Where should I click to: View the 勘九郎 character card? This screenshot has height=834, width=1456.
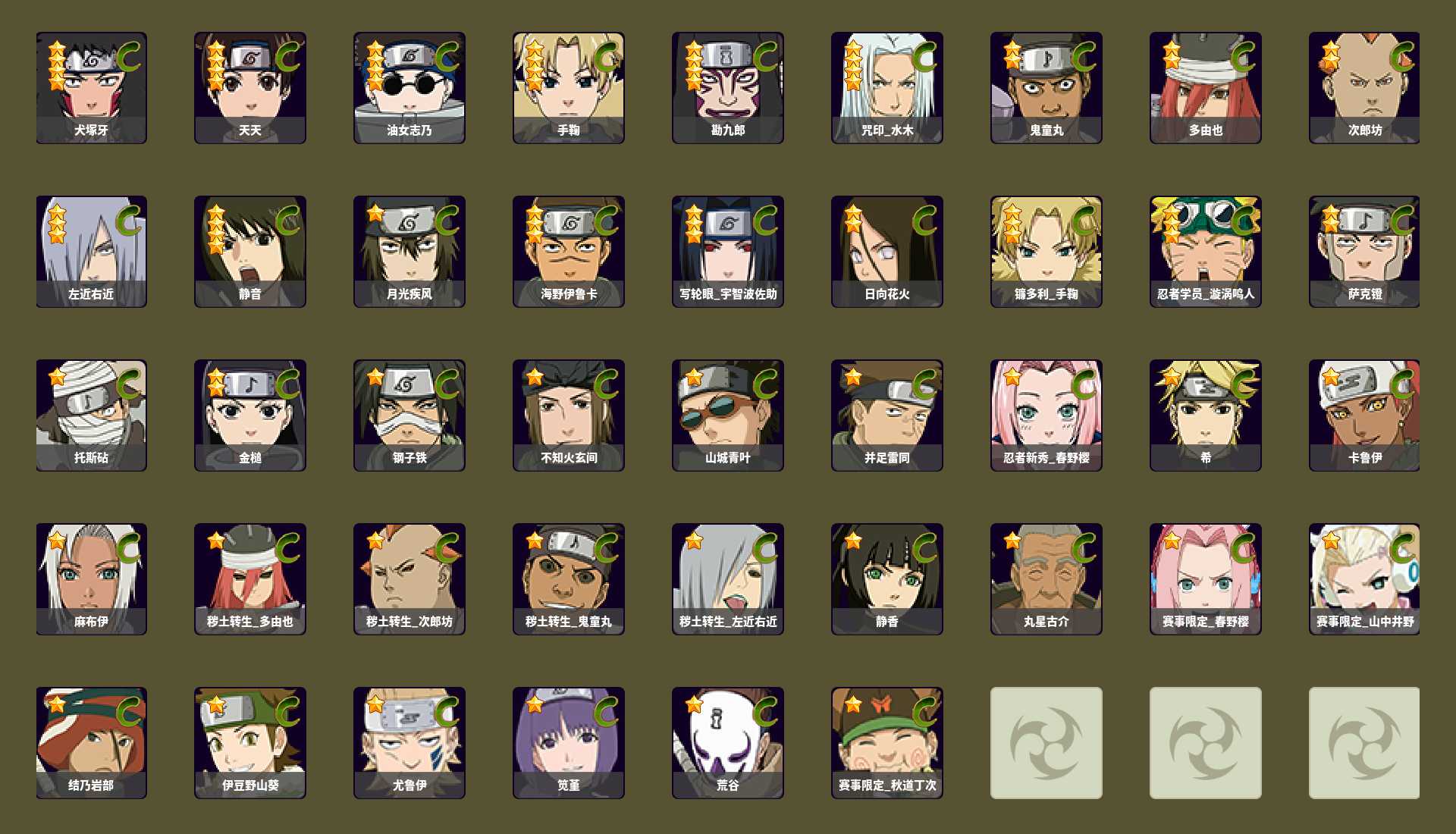(728, 87)
